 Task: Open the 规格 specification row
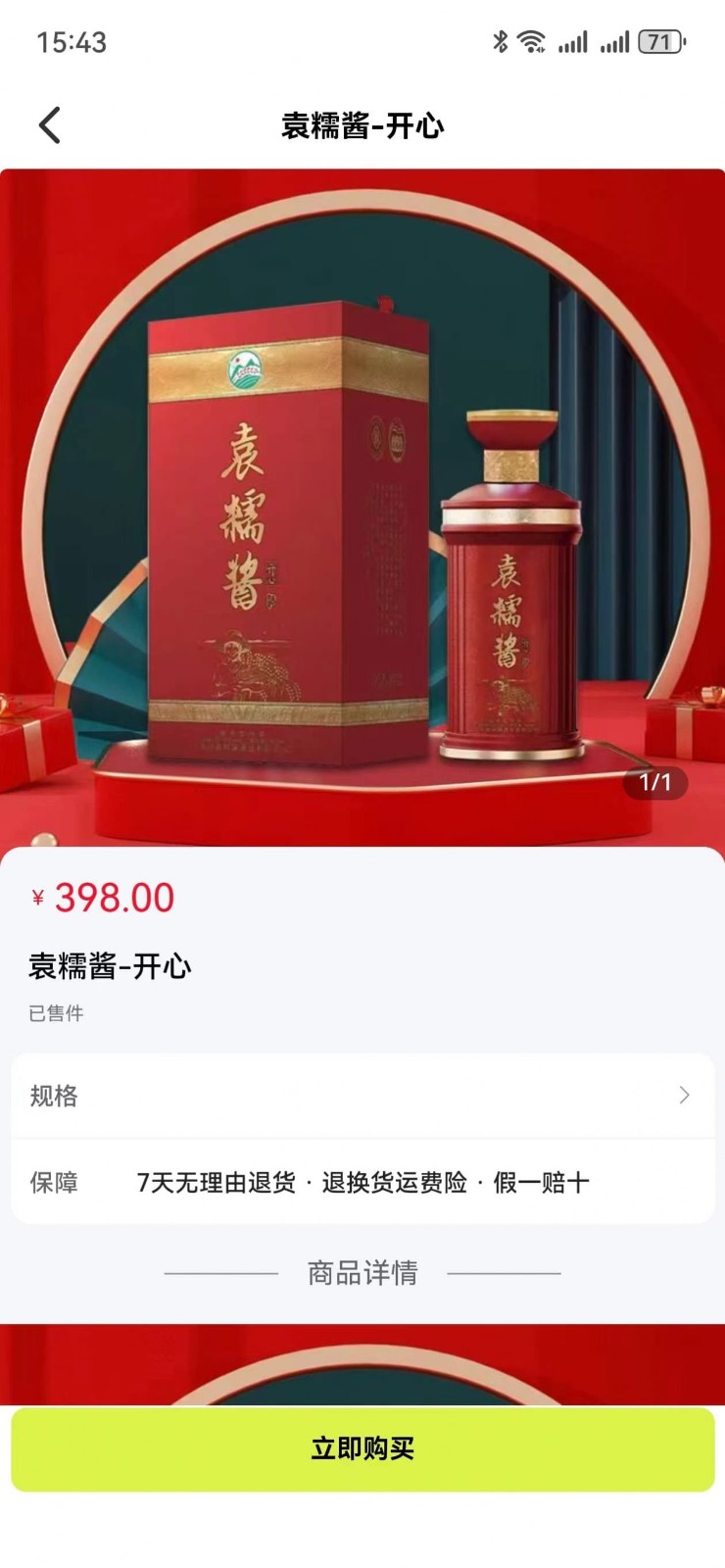(362, 1096)
